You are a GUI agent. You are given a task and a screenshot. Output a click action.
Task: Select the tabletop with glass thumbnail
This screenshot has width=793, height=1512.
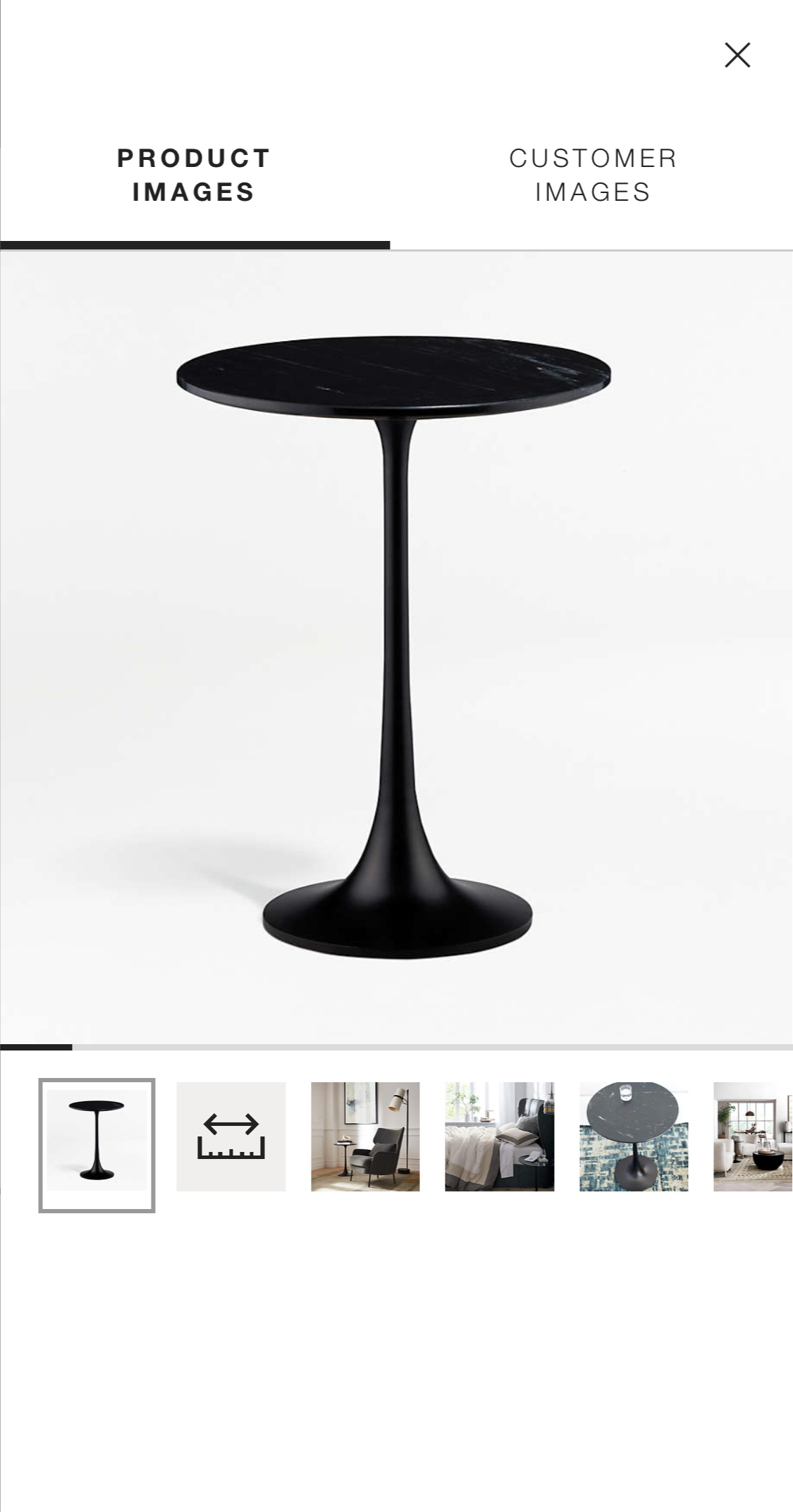(633, 1134)
